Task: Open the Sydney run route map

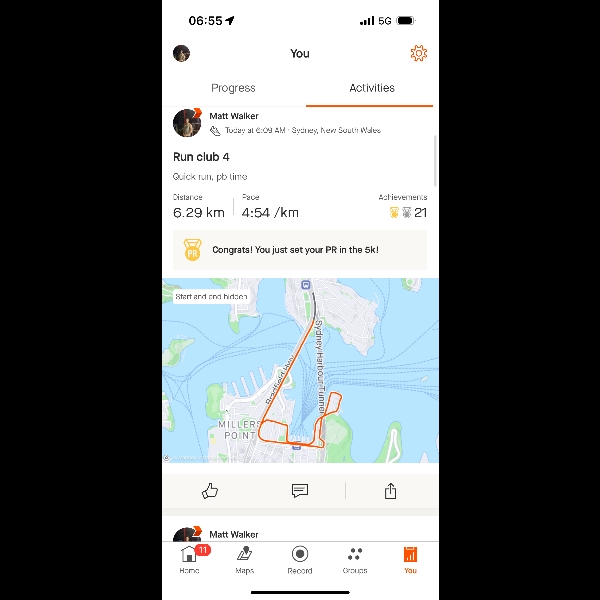Action: click(x=300, y=370)
